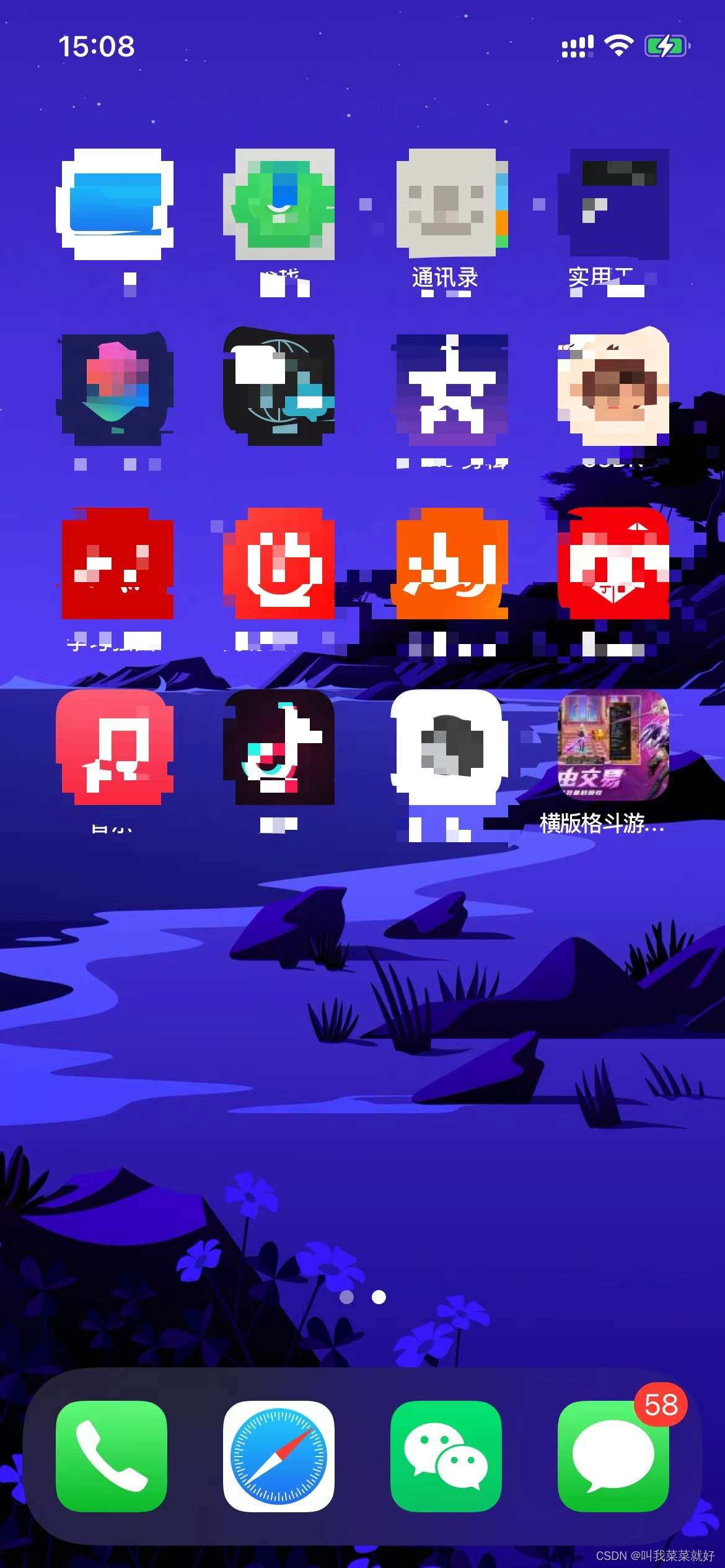This screenshot has height=1568, width=725.
Task: Open the Phone app in the dock
Action: point(112,1455)
